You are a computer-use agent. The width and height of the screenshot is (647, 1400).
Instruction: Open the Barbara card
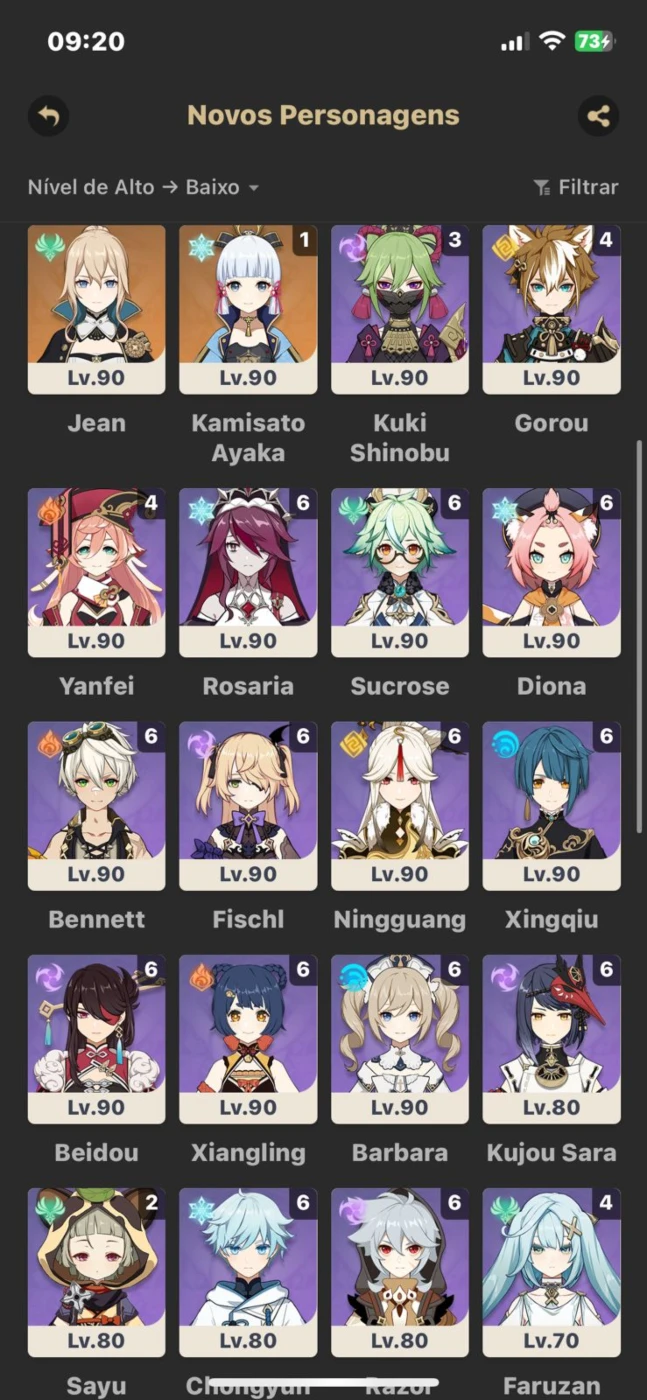point(400,1039)
